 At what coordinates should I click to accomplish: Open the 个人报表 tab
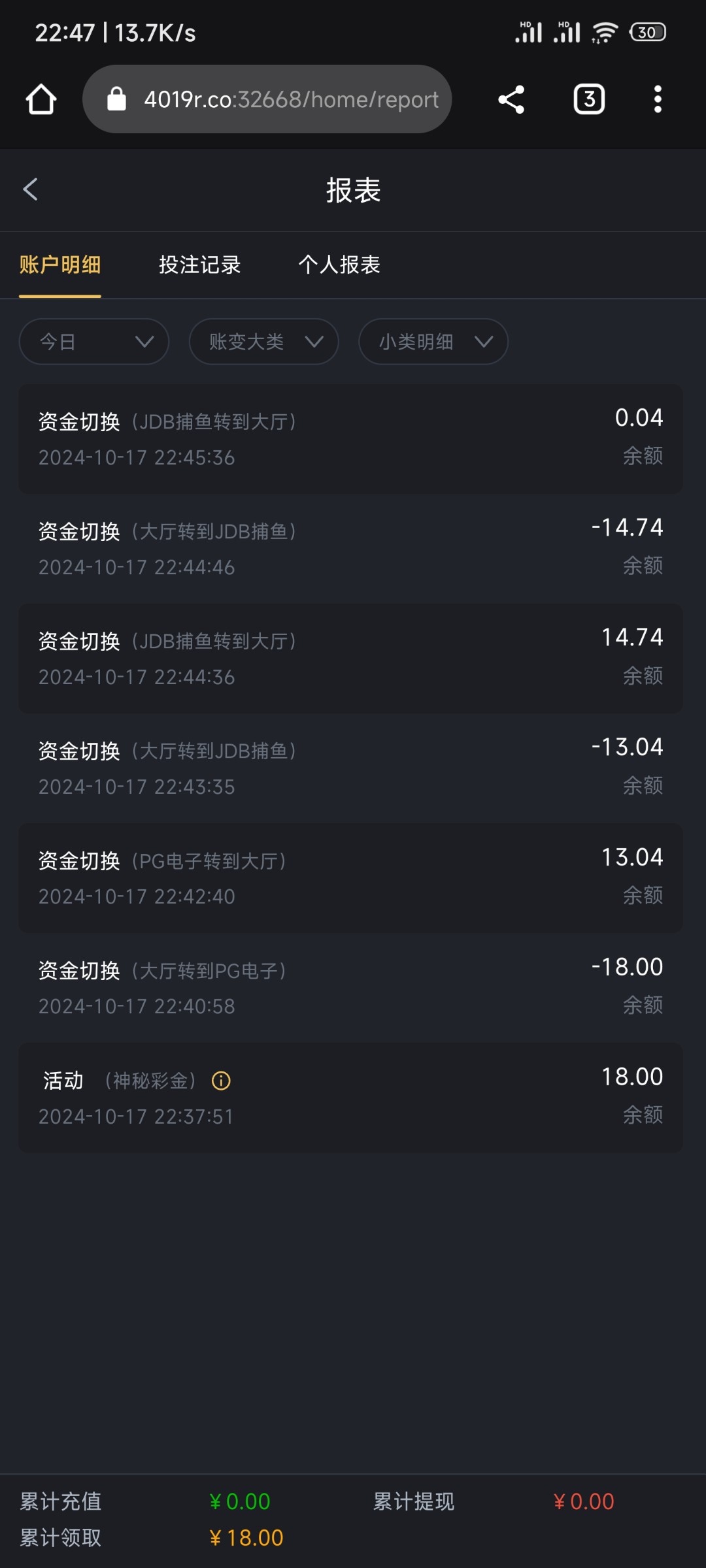(341, 265)
